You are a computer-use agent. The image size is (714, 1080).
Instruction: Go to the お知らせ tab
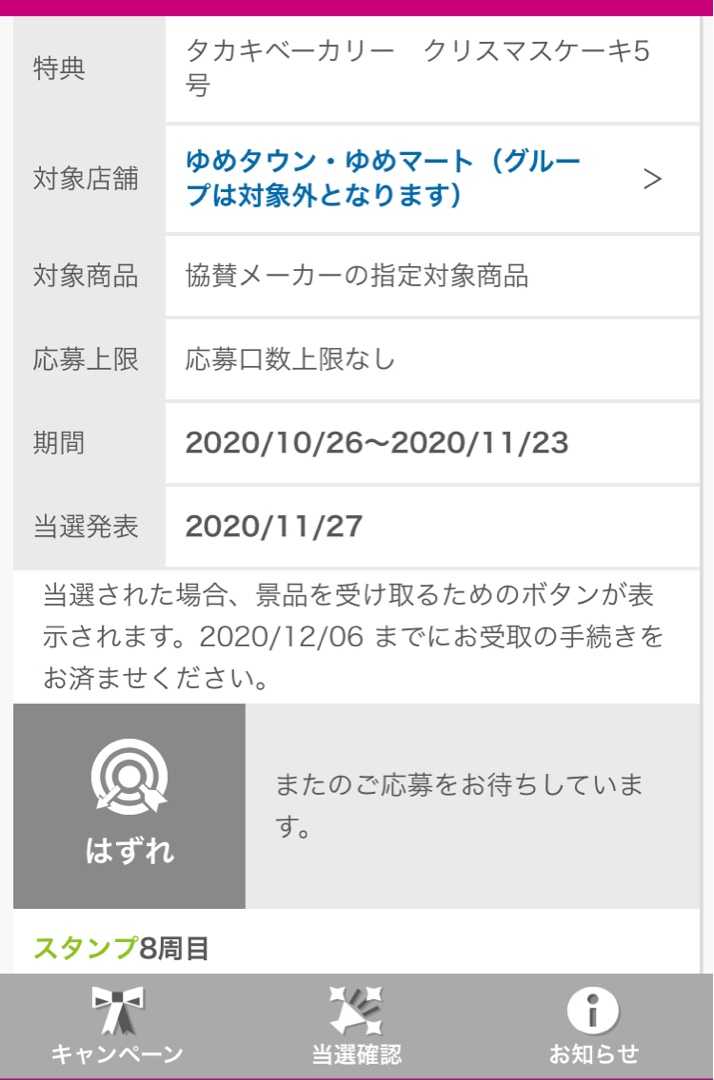coord(593,1025)
